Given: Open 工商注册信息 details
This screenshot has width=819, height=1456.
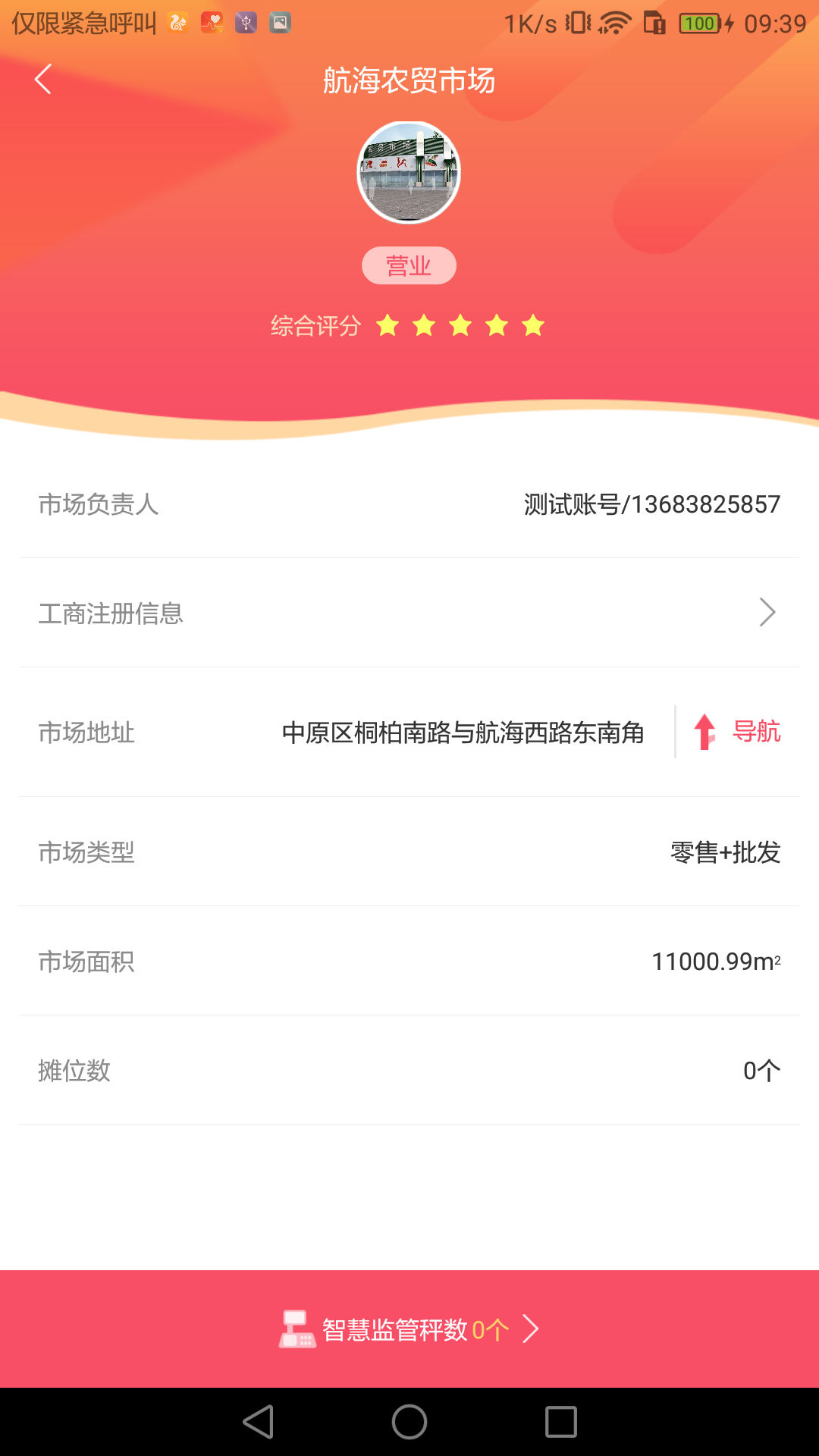Looking at the screenshot, I should (409, 613).
